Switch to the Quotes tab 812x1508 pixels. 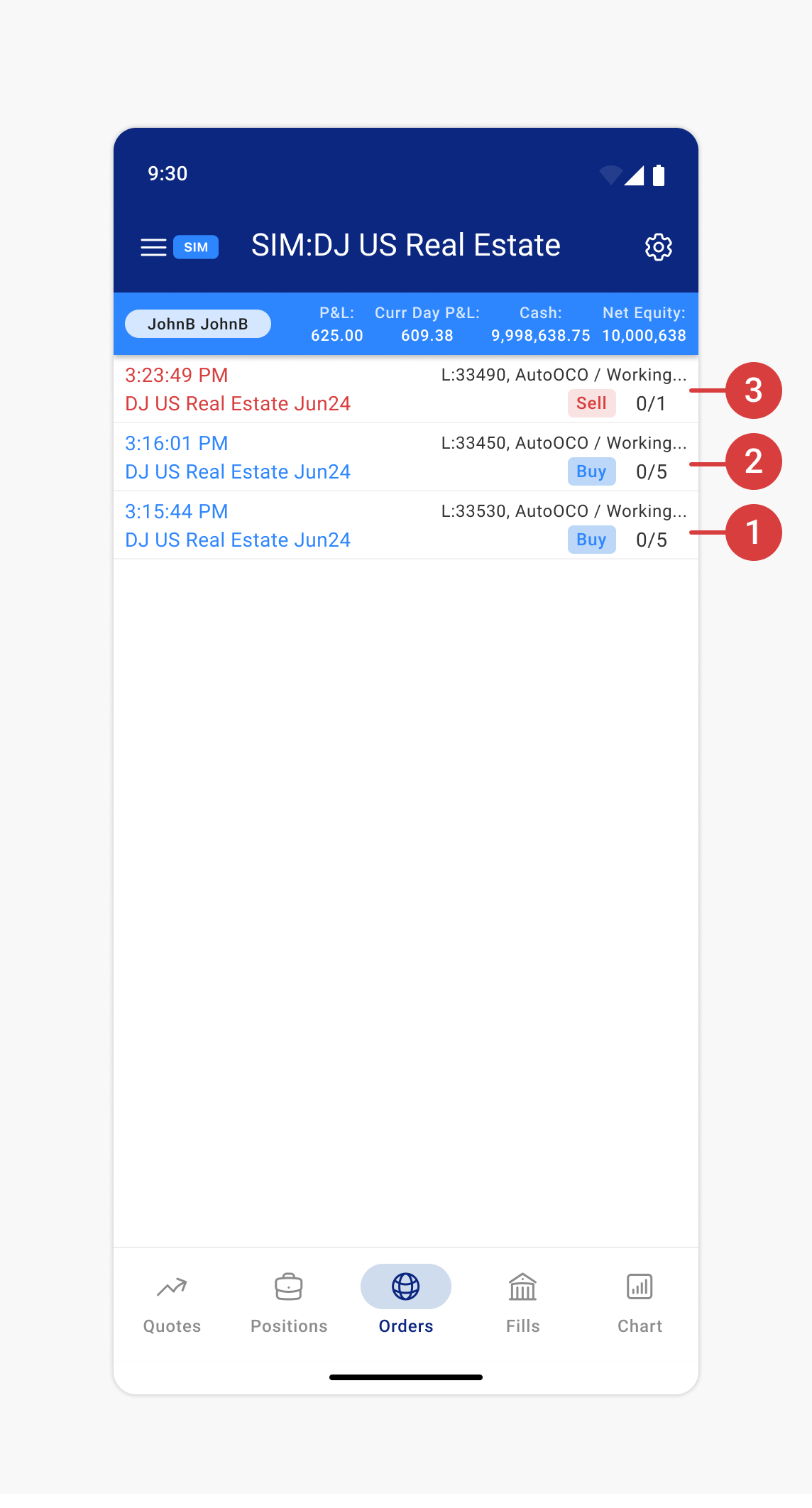171,1304
